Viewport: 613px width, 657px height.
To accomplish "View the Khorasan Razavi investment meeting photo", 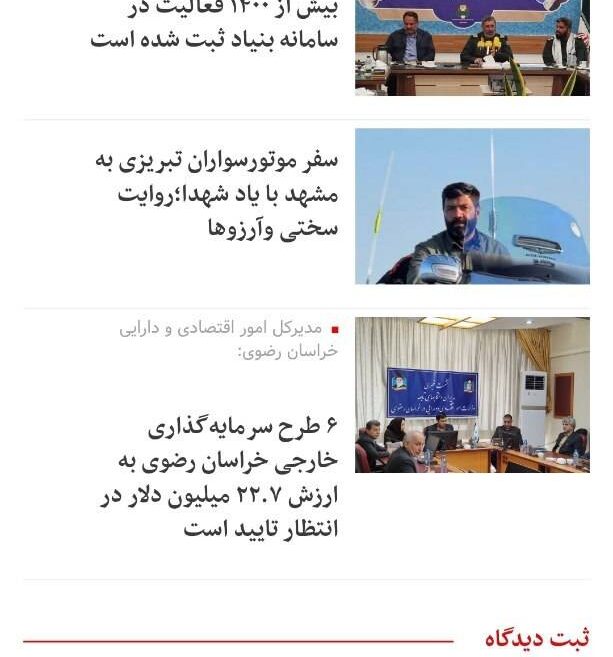I will (x=472, y=395).
